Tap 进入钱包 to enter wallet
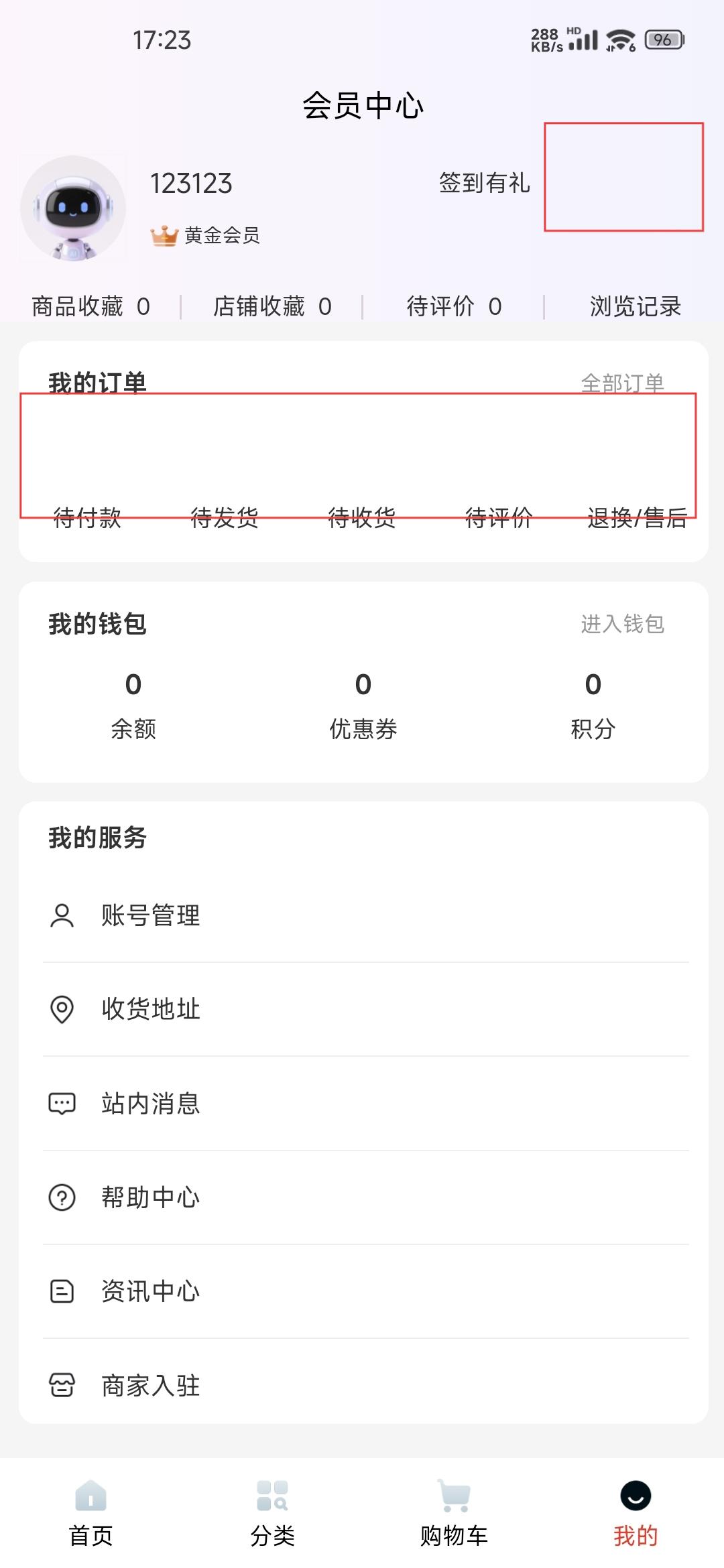The image size is (724, 1568). tap(622, 624)
